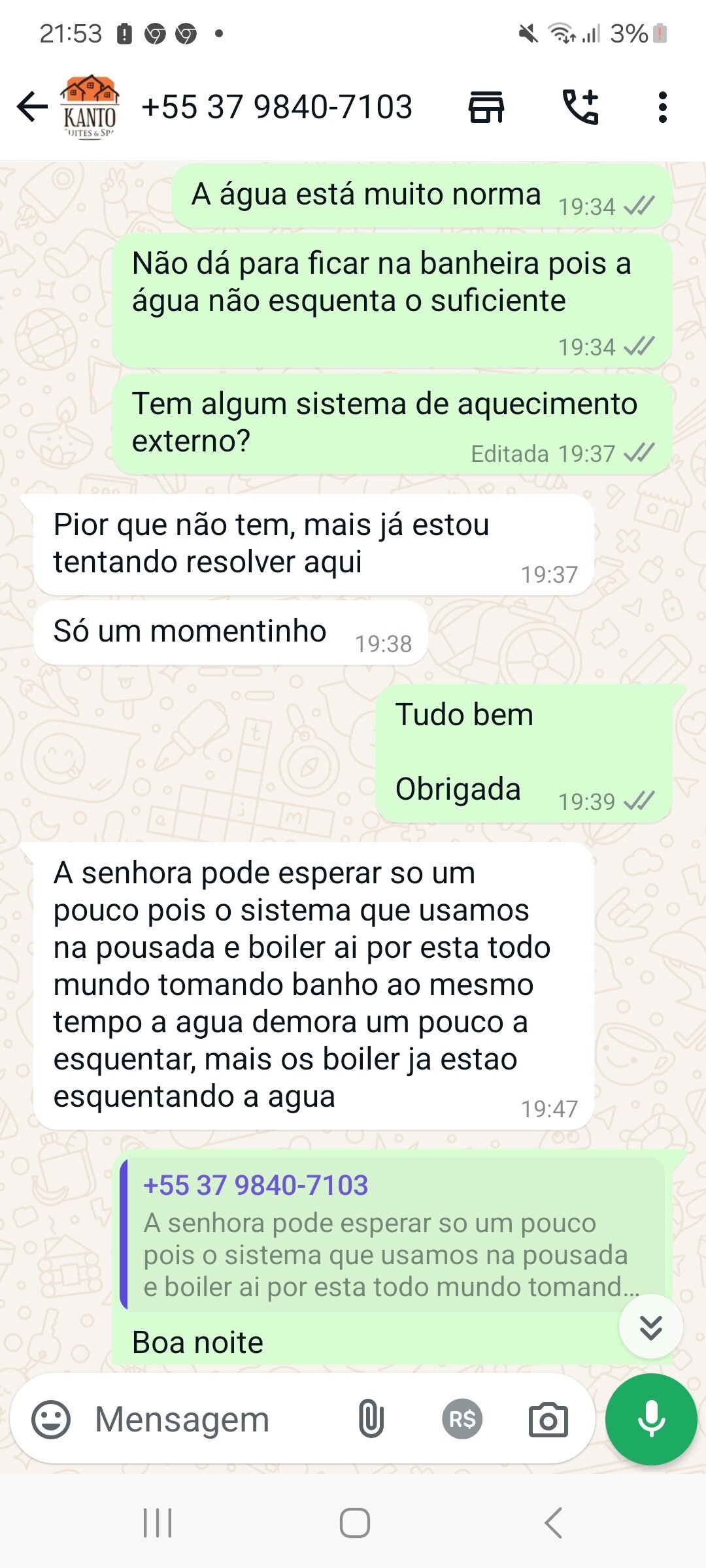This screenshot has width=706, height=1568.
Task: Tap the quoted reply from +55 37 9840-7103
Action: [392, 1235]
